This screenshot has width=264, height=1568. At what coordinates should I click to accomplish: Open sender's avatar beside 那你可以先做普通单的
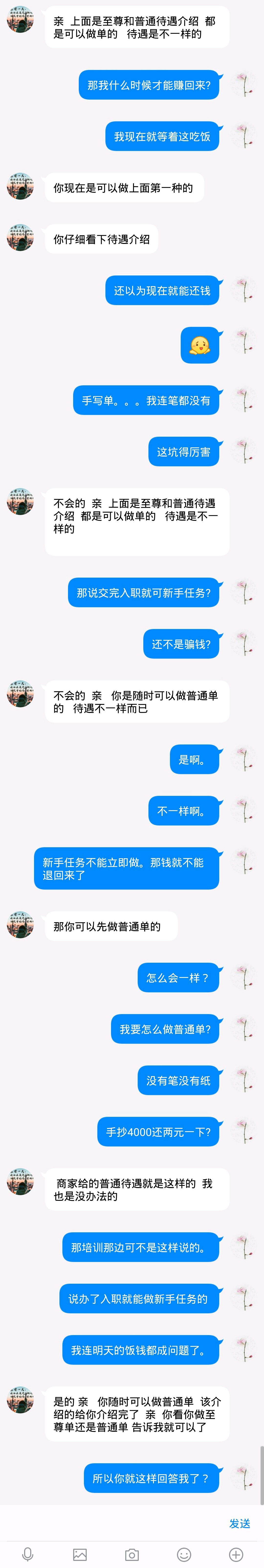point(20,925)
